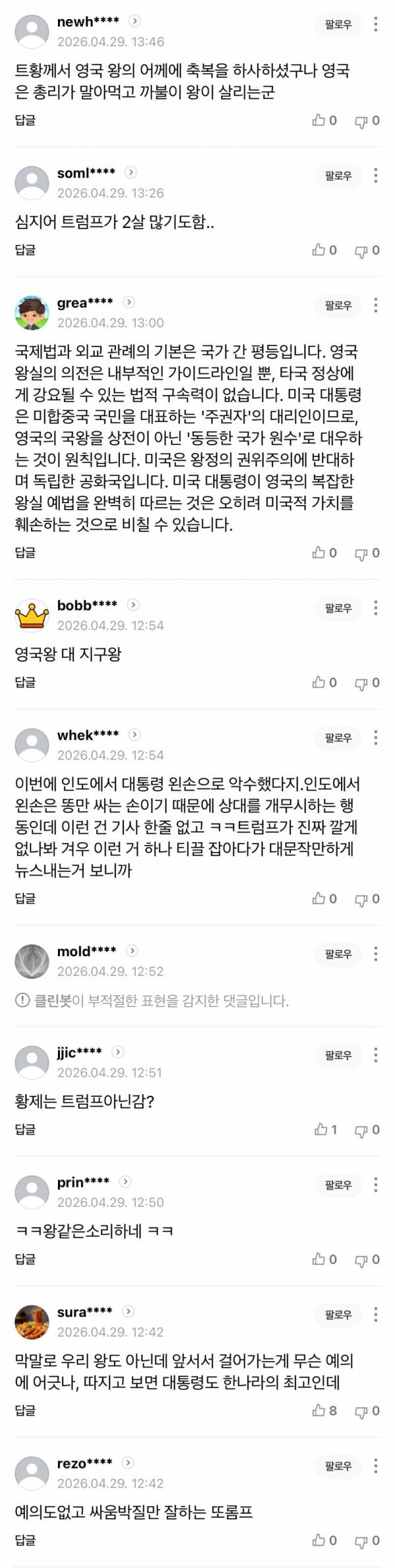Like the comment by soml****
Image resolution: width=395 pixels, height=1568 pixels.
point(324,250)
